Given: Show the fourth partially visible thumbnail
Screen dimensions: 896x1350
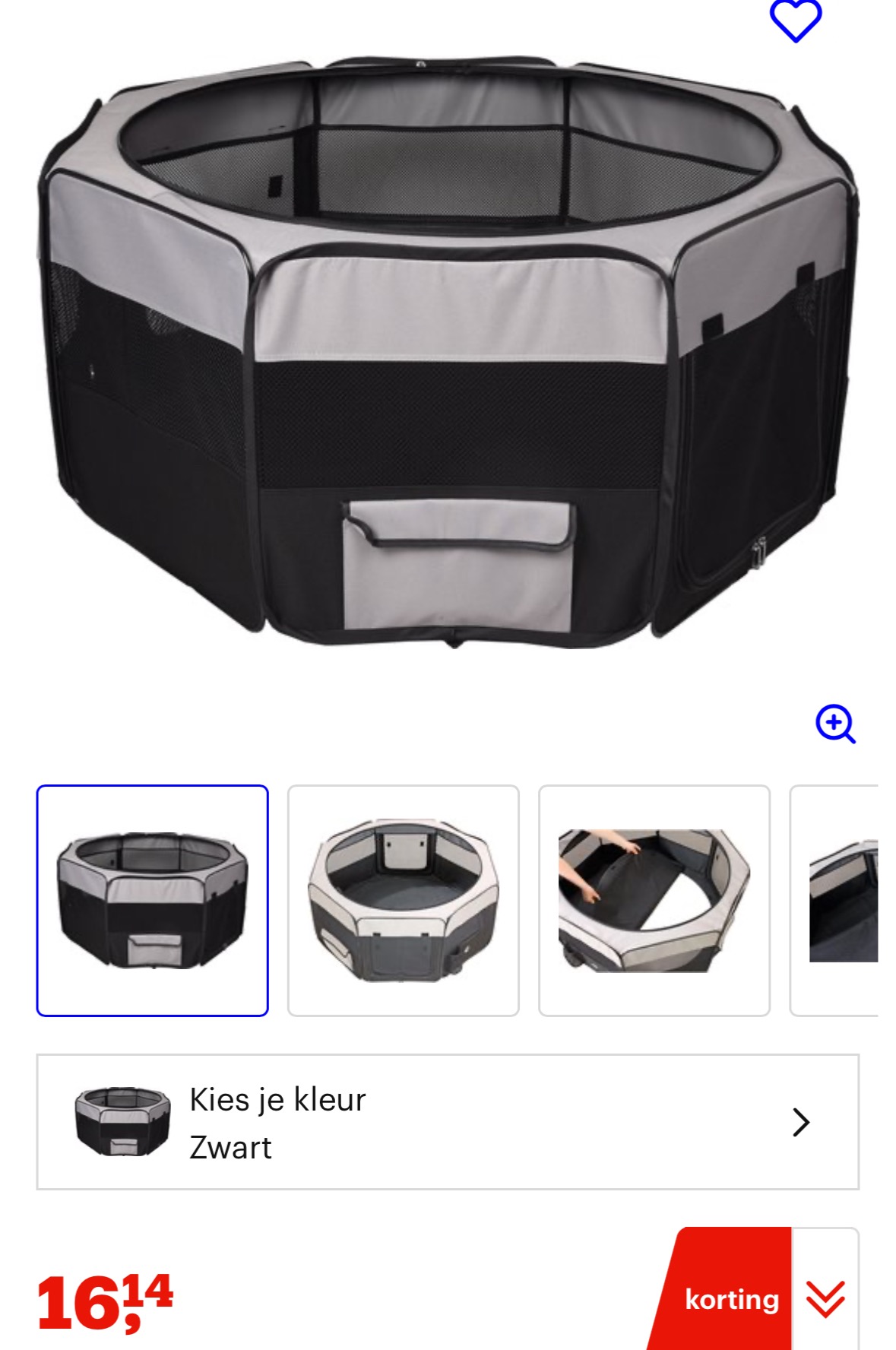Looking at the screenshot, I should [x=836, y=900].
